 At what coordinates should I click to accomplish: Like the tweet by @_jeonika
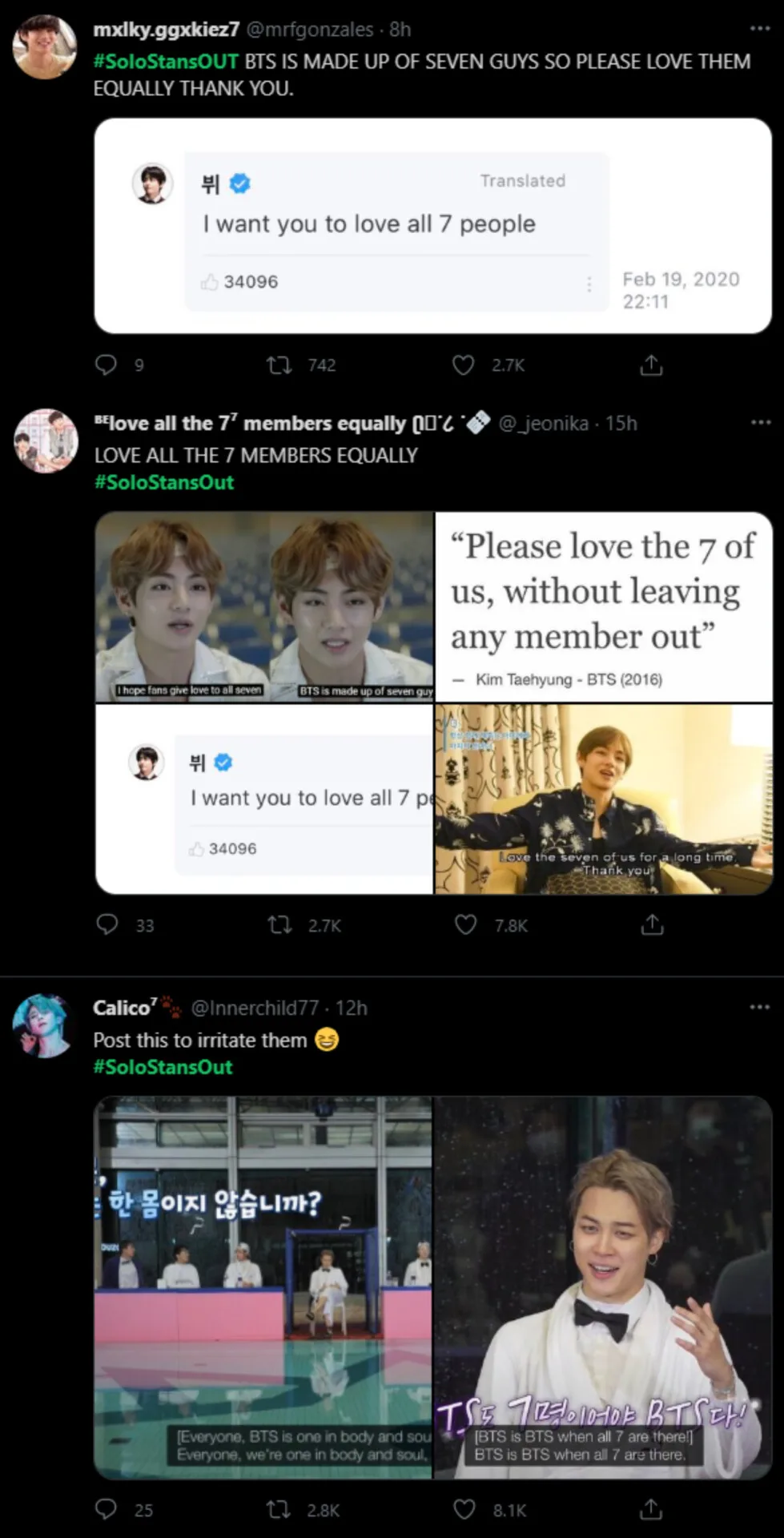465,925
